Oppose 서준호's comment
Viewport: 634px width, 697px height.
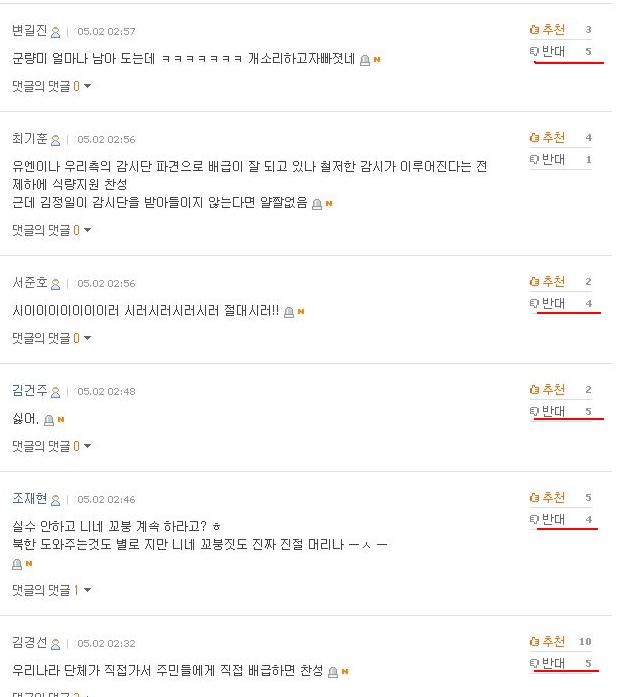pos(548,303)
